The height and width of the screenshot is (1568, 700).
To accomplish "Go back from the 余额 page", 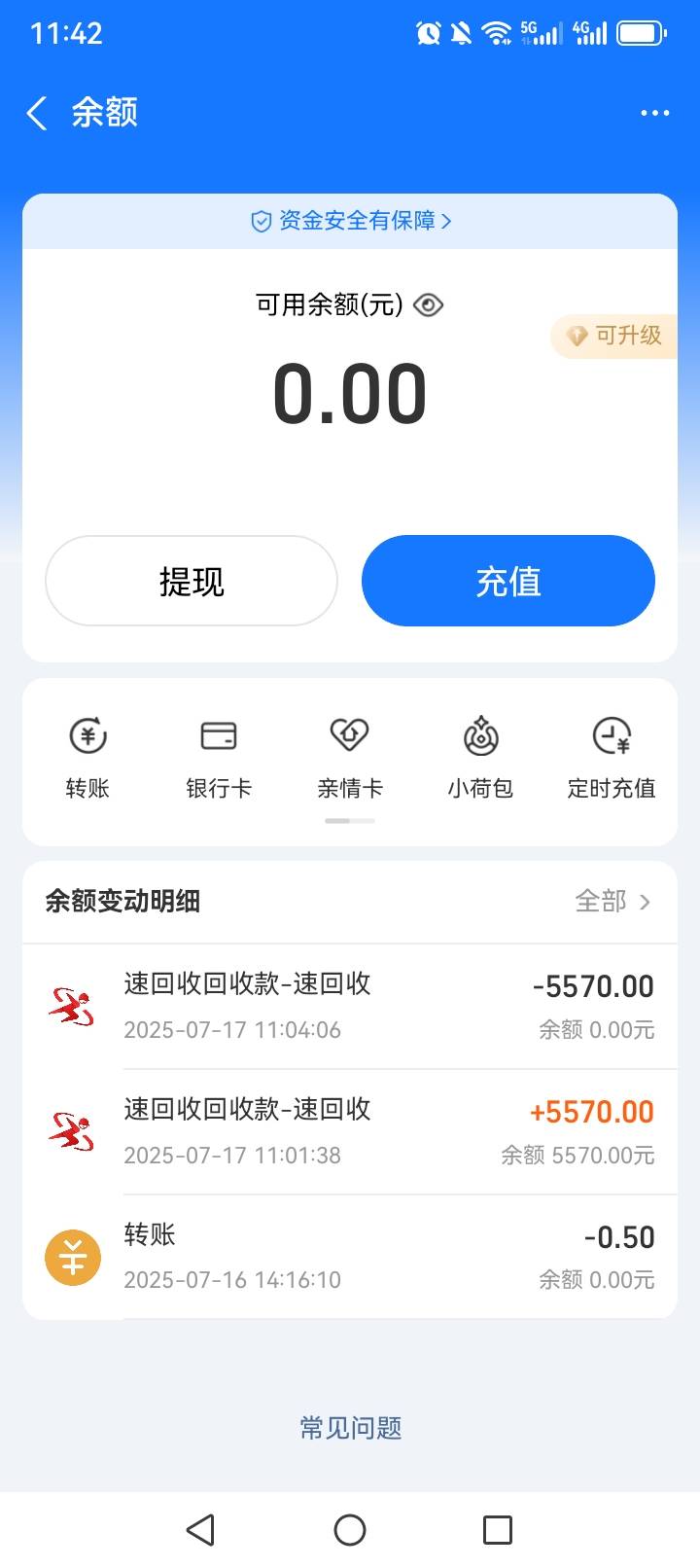I will 37,113.
